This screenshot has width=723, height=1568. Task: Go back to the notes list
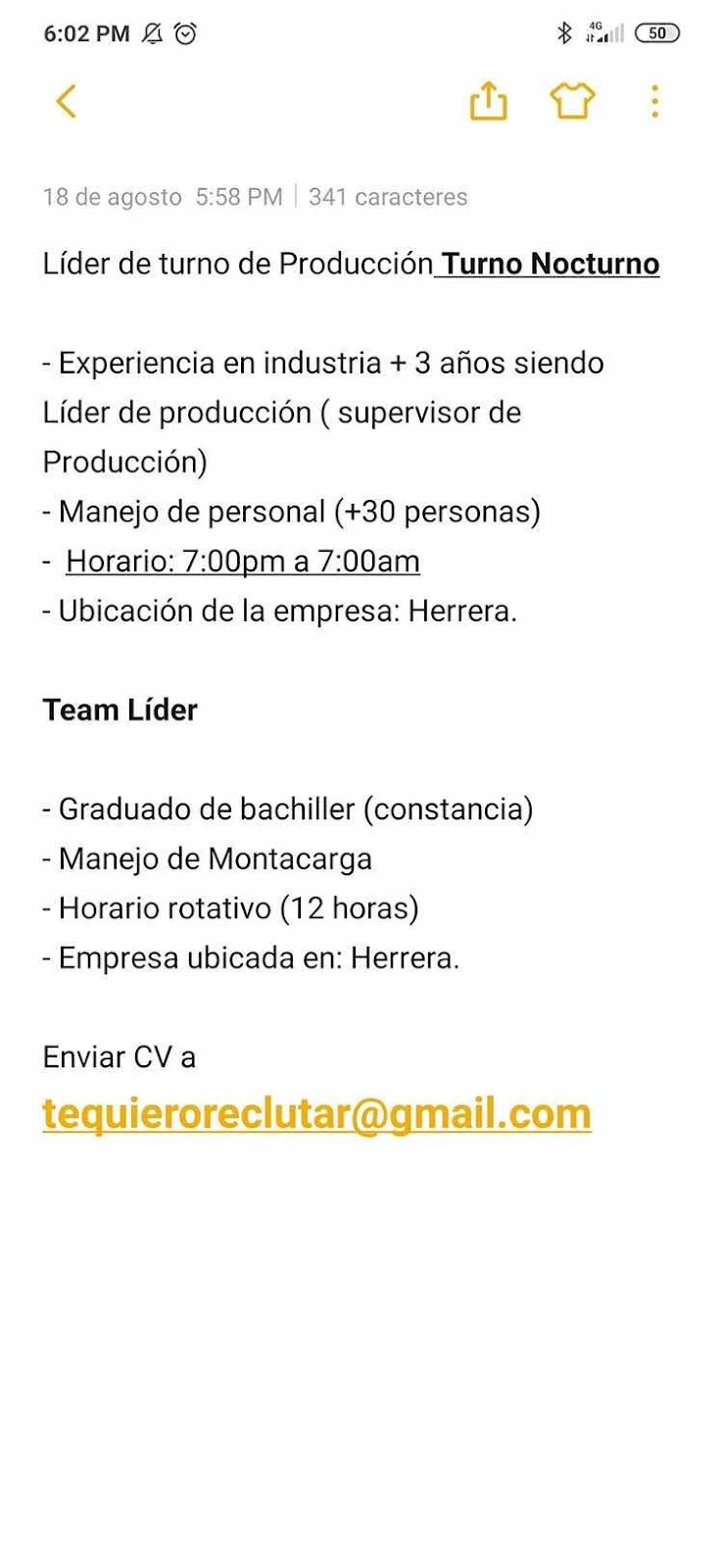pos(66,101)
